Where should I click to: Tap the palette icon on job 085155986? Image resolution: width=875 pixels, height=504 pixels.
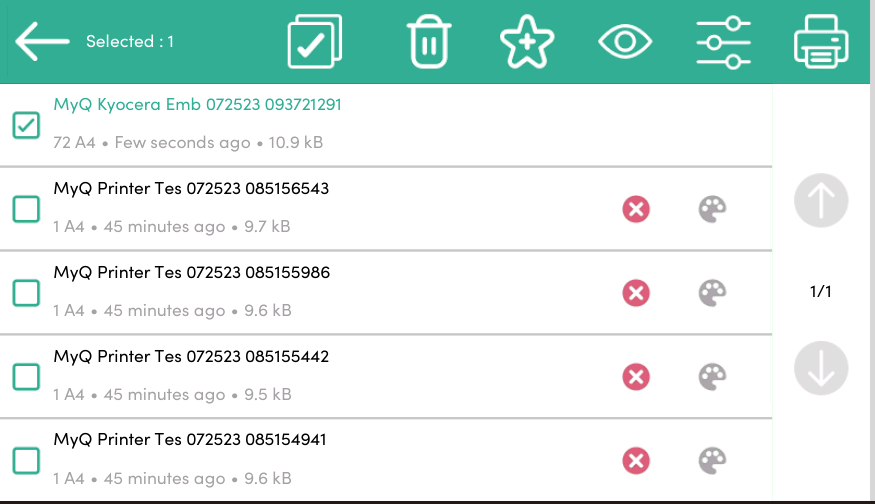tap(712, 293)
